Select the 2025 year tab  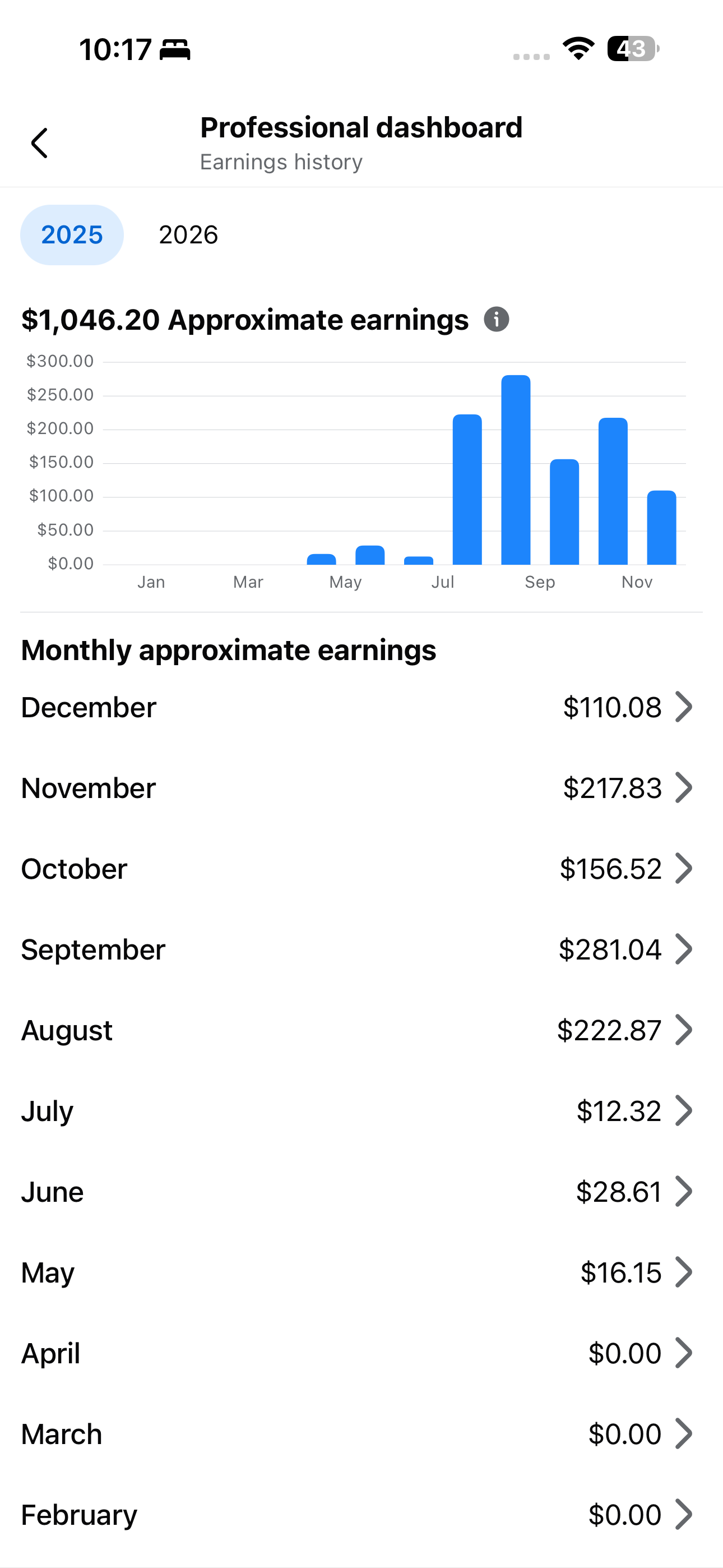coord(72,235)
